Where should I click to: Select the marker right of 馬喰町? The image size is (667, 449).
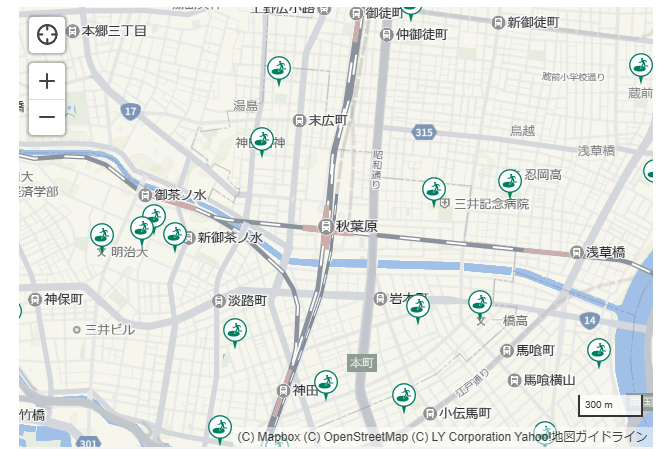click(599, 351)
